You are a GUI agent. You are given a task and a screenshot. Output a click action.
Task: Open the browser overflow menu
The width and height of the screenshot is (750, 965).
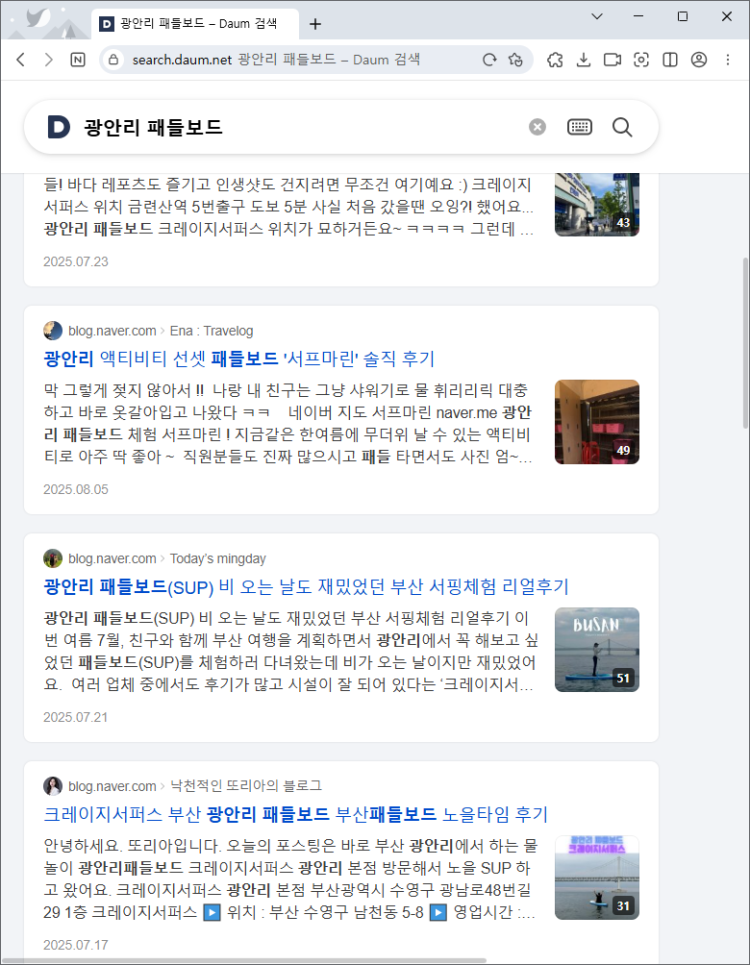click(x=727, y=60)
